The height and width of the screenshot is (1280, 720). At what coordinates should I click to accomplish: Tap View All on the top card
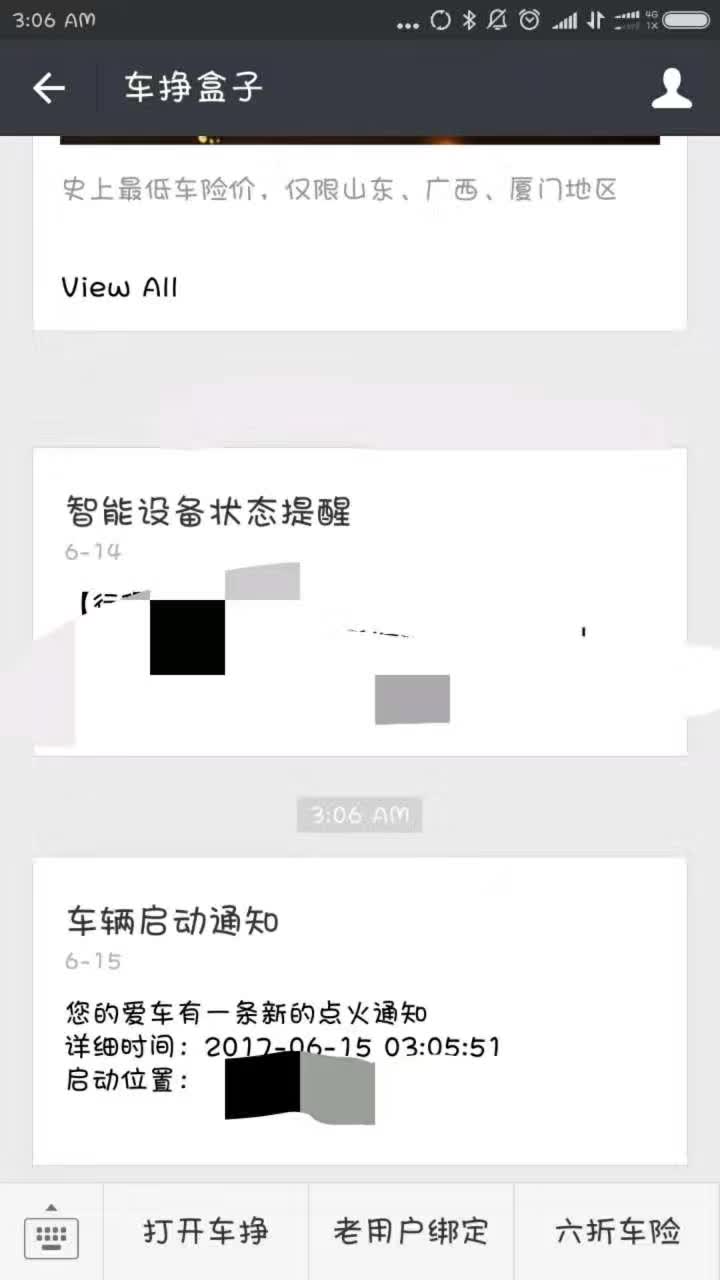[x=119, y=288]
